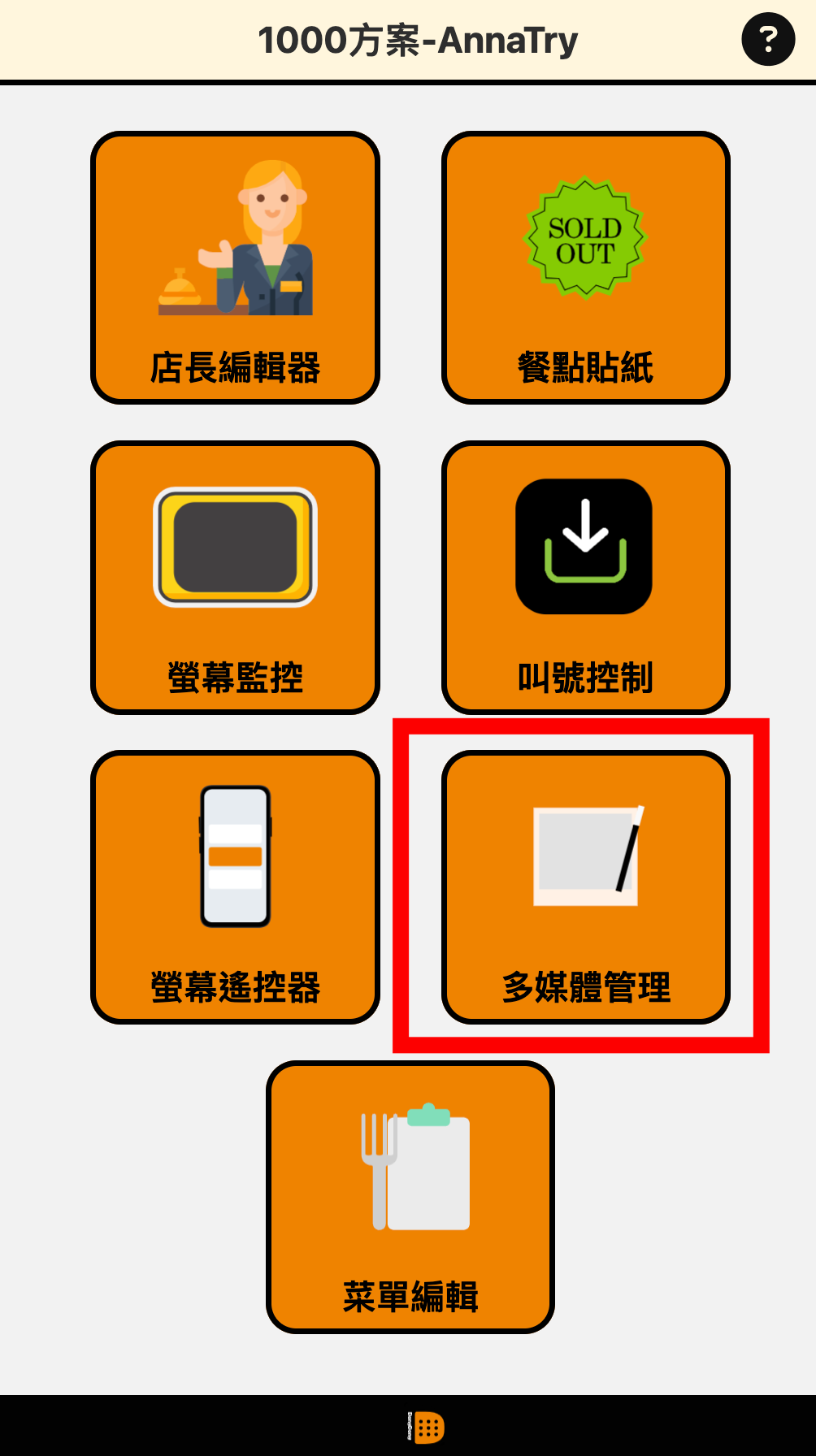Go to 螢幕監控 screen monitoring
The image size is (816, 1456).
click(235, 578)
